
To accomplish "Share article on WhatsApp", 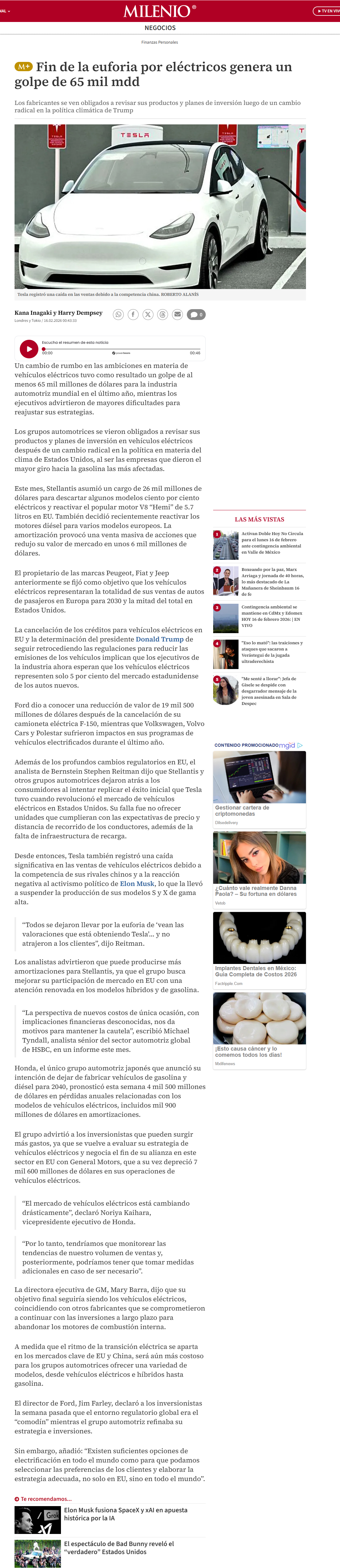I will tap(118, 315).
